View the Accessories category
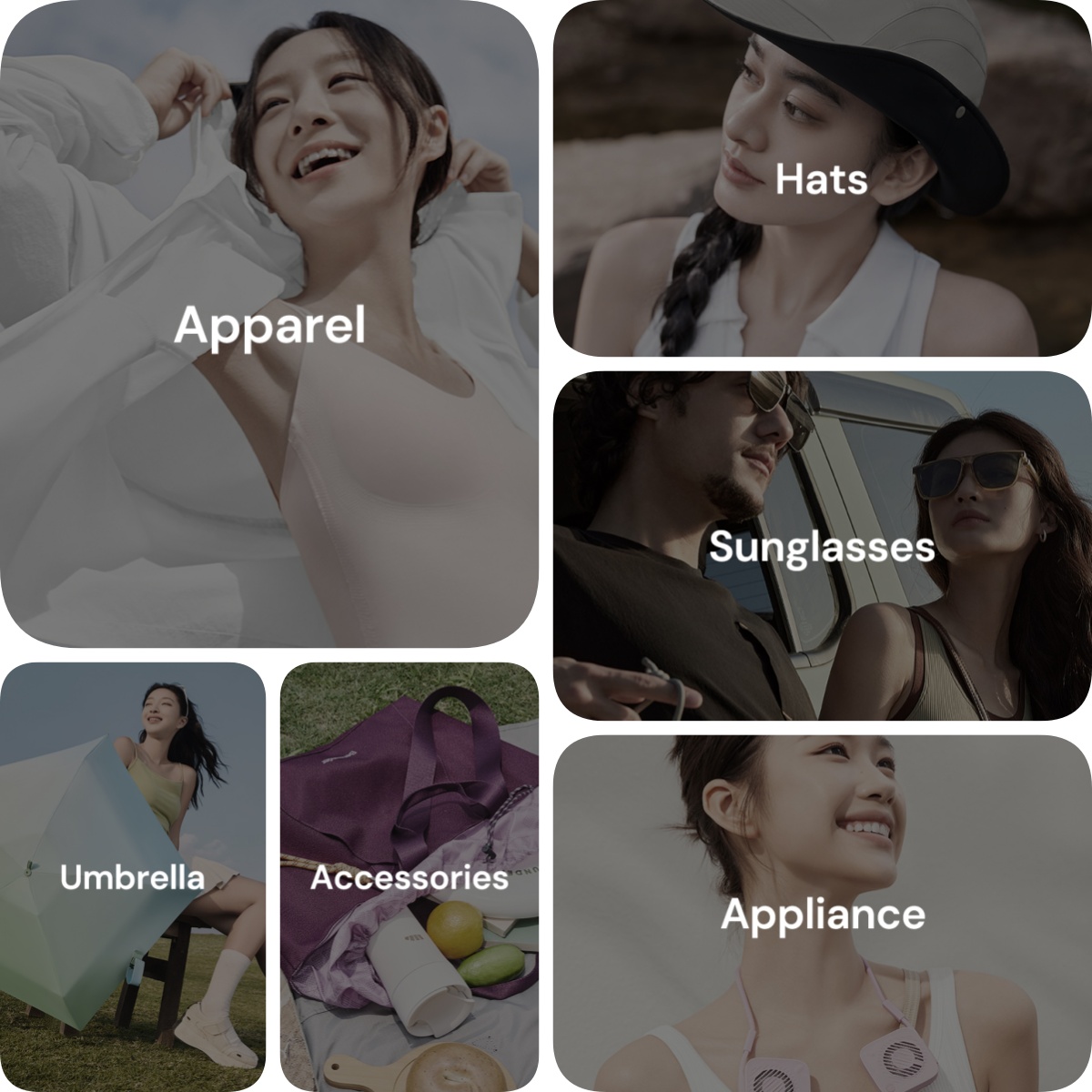 pos(409,876)
